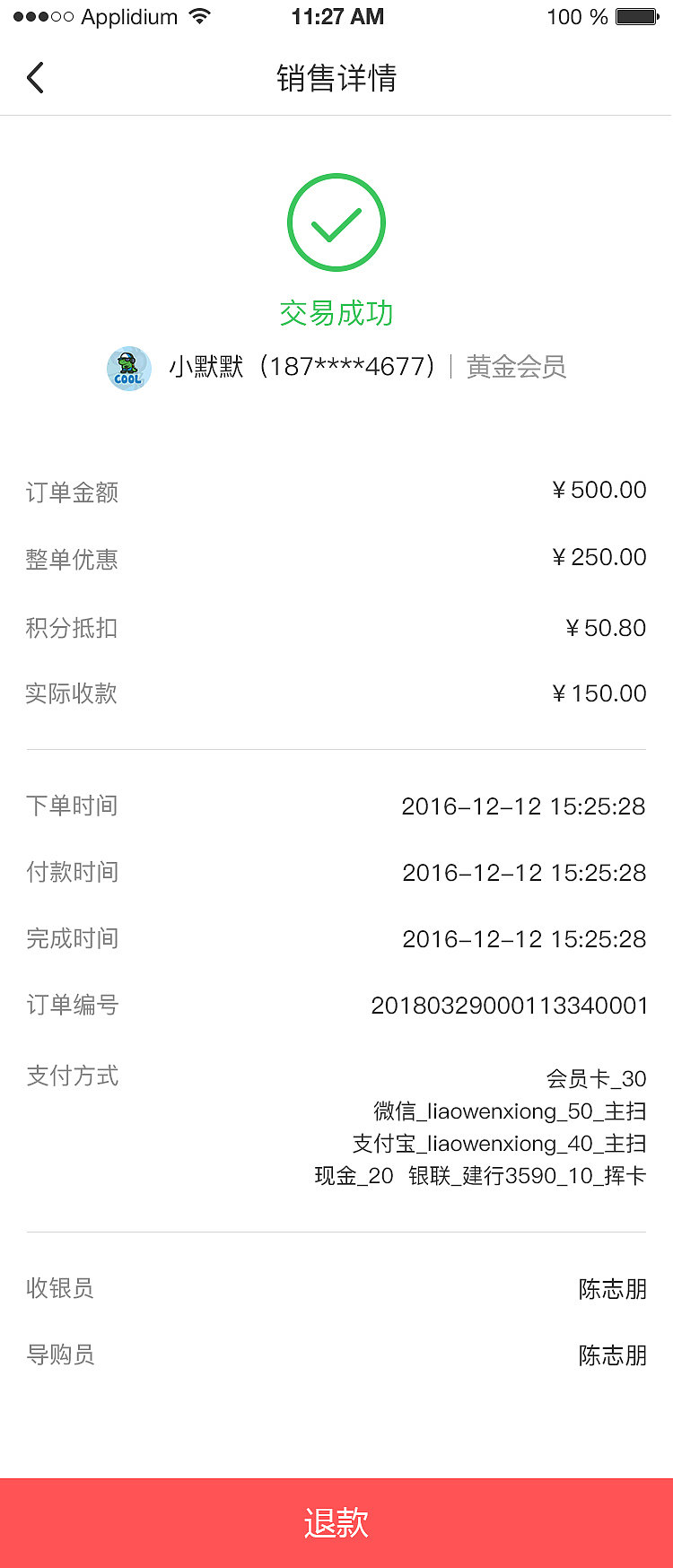
Task: Select the 黄金会员 membership level label
Action: [516, 367]
